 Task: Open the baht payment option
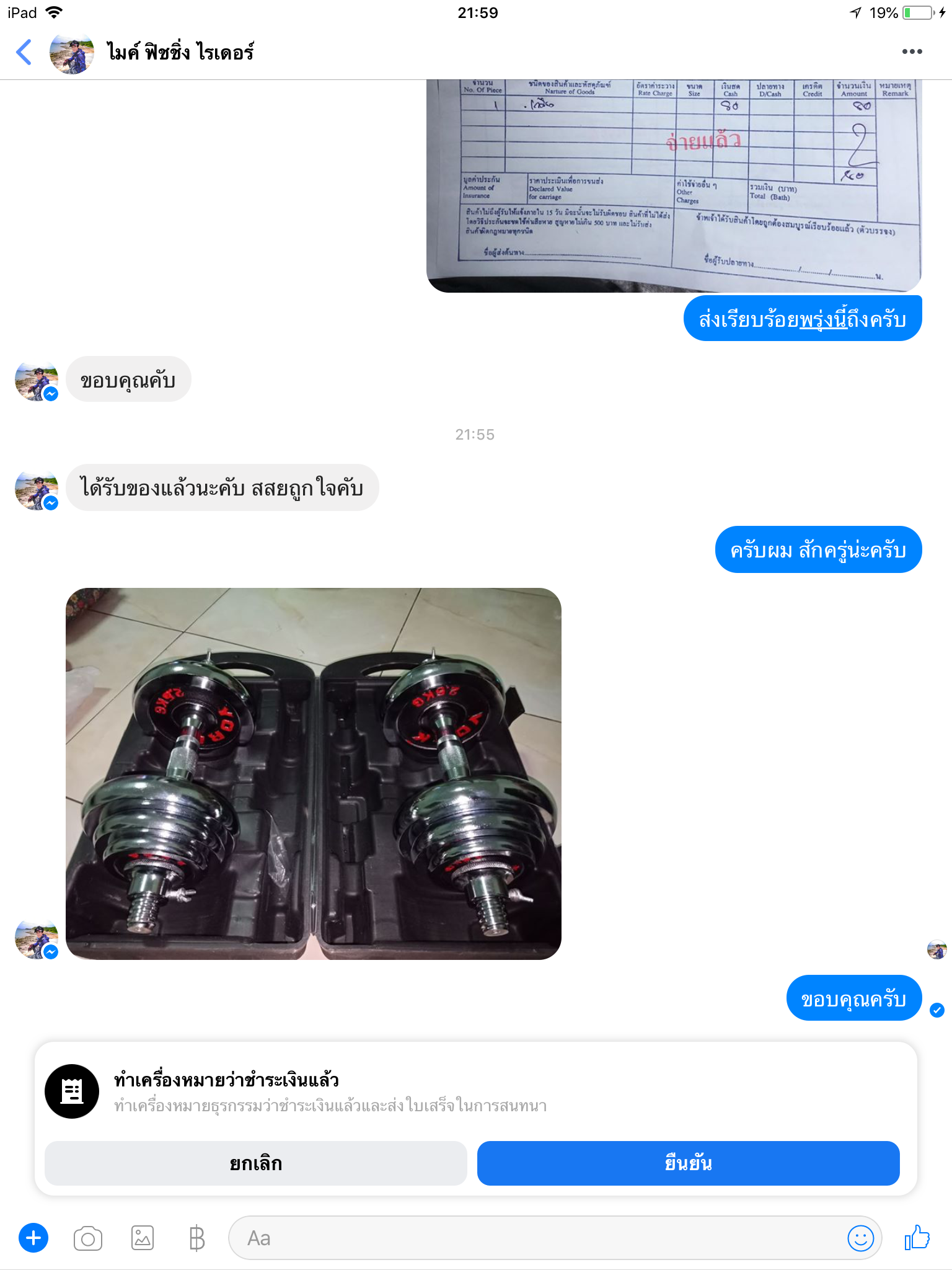[x=196, y=1238]
